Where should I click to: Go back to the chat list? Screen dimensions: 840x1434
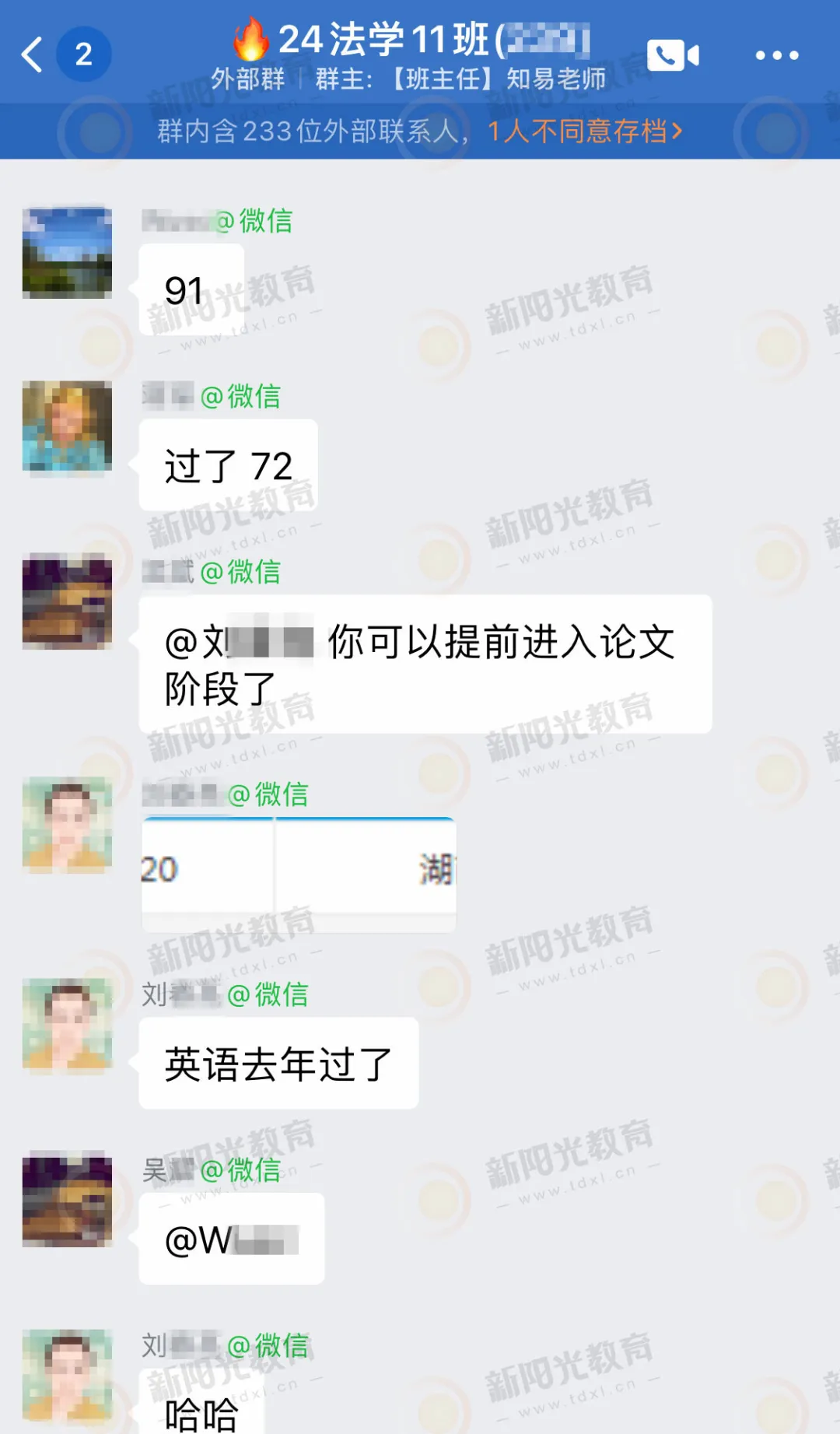tap(33, 54)
